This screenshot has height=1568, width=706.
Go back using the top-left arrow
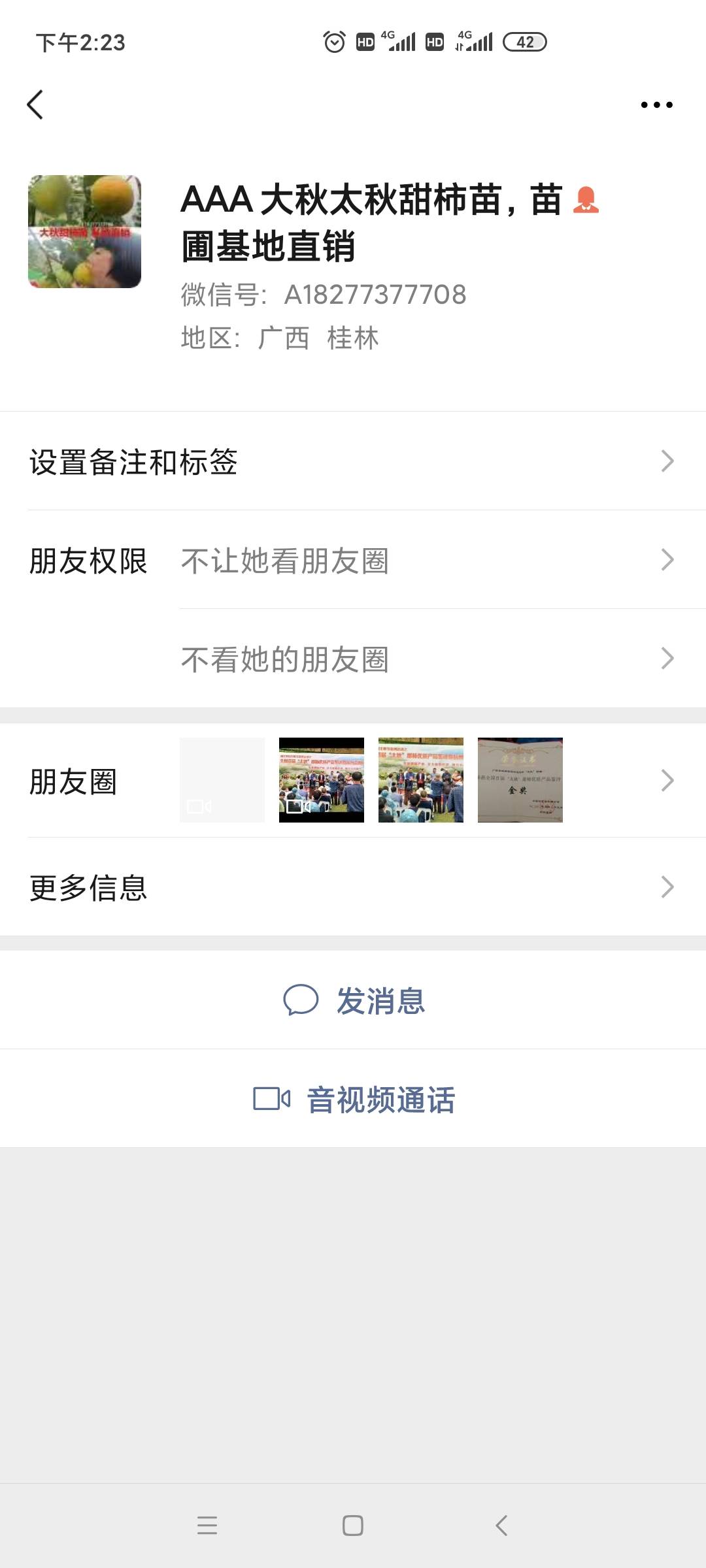pos(35,105)
